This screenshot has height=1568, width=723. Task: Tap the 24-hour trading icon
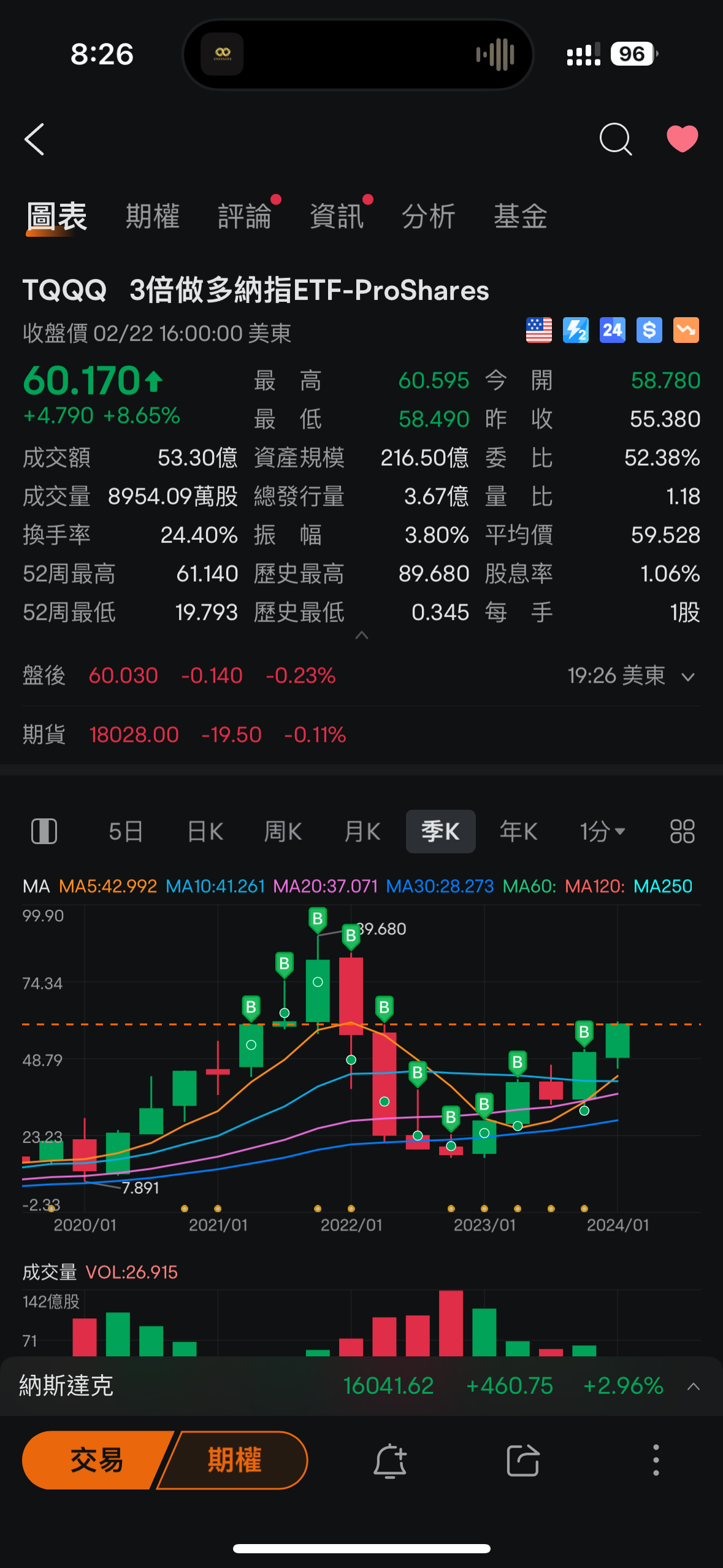(x=612, y=331)
